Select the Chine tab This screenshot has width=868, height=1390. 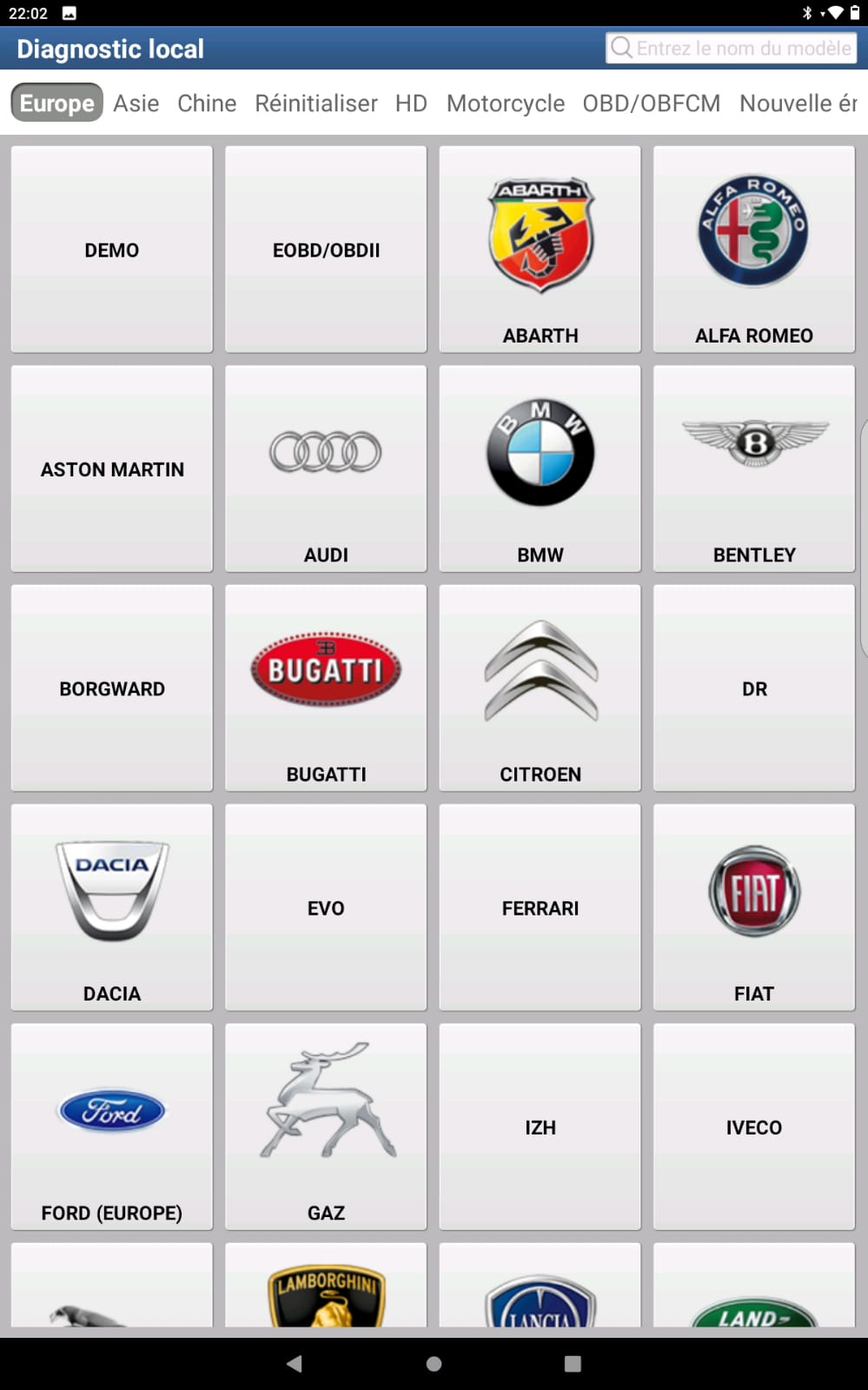point(207,103)
